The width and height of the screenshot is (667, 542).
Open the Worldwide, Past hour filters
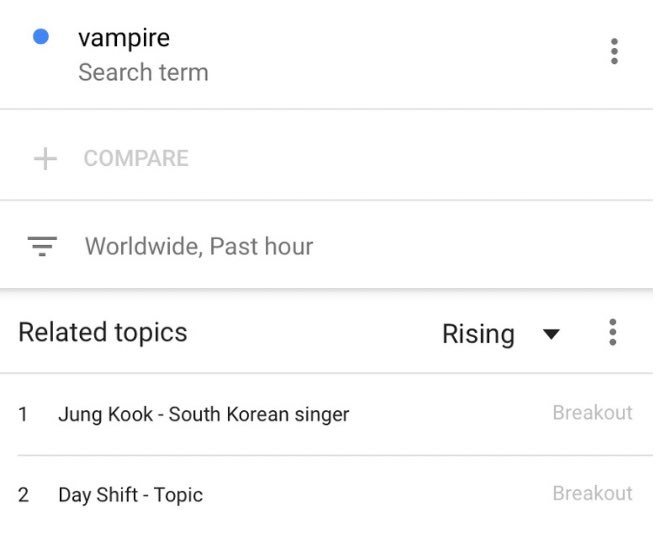(x=198, y=246)
